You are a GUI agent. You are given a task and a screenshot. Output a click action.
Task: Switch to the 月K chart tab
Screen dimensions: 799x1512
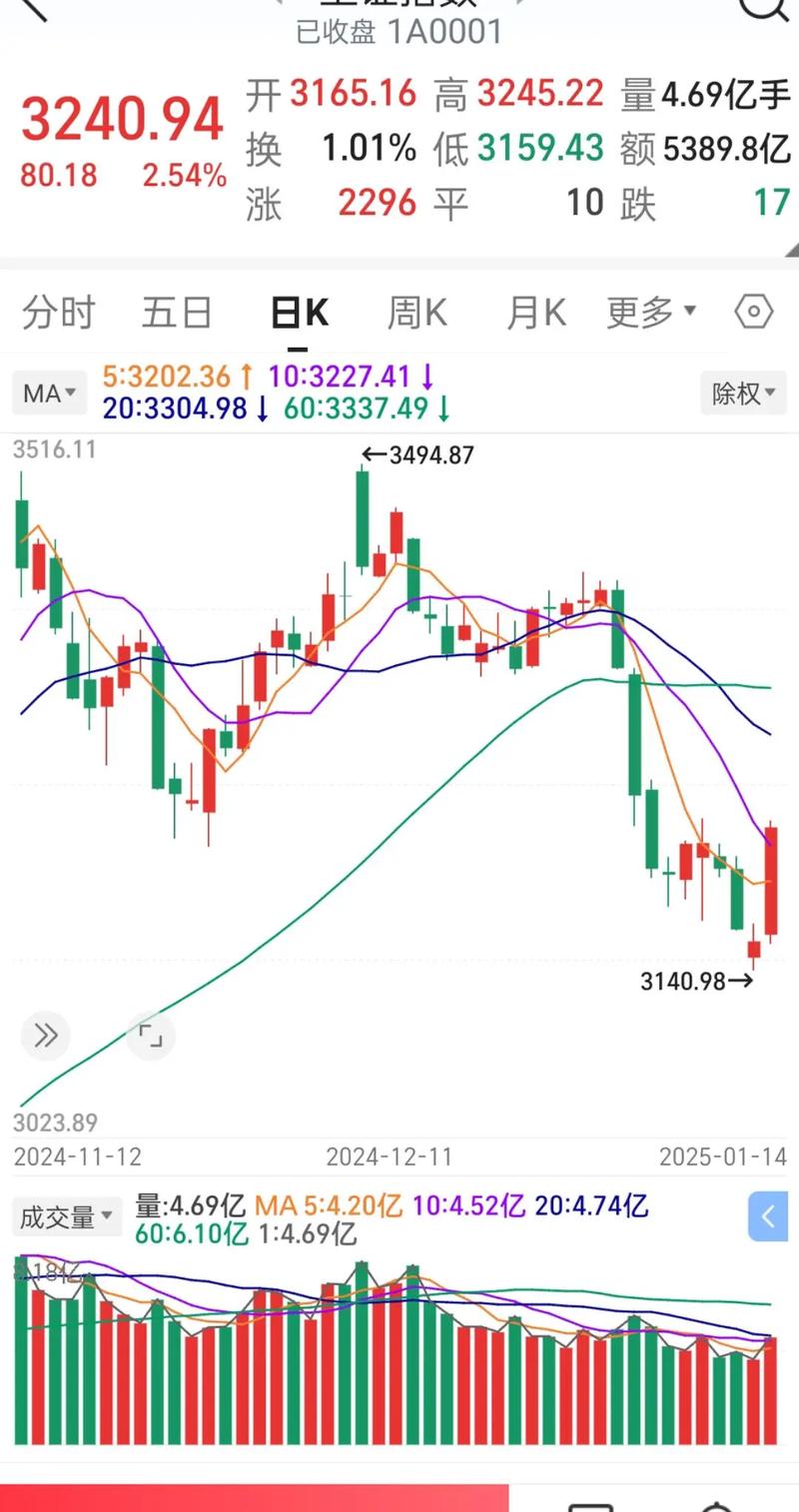tap(536, 314)
